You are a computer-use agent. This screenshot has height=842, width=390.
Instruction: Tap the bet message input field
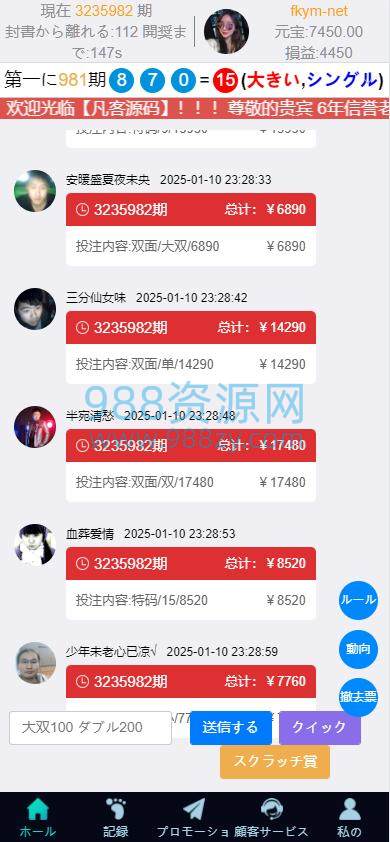90,728
